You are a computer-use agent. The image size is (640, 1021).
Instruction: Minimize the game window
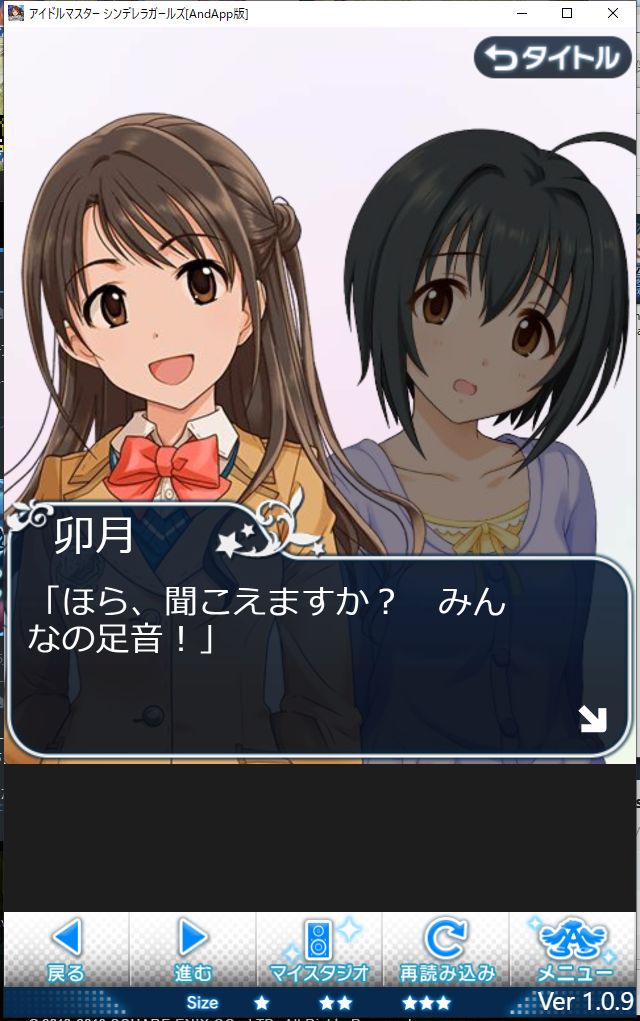[x=521, y=14]
